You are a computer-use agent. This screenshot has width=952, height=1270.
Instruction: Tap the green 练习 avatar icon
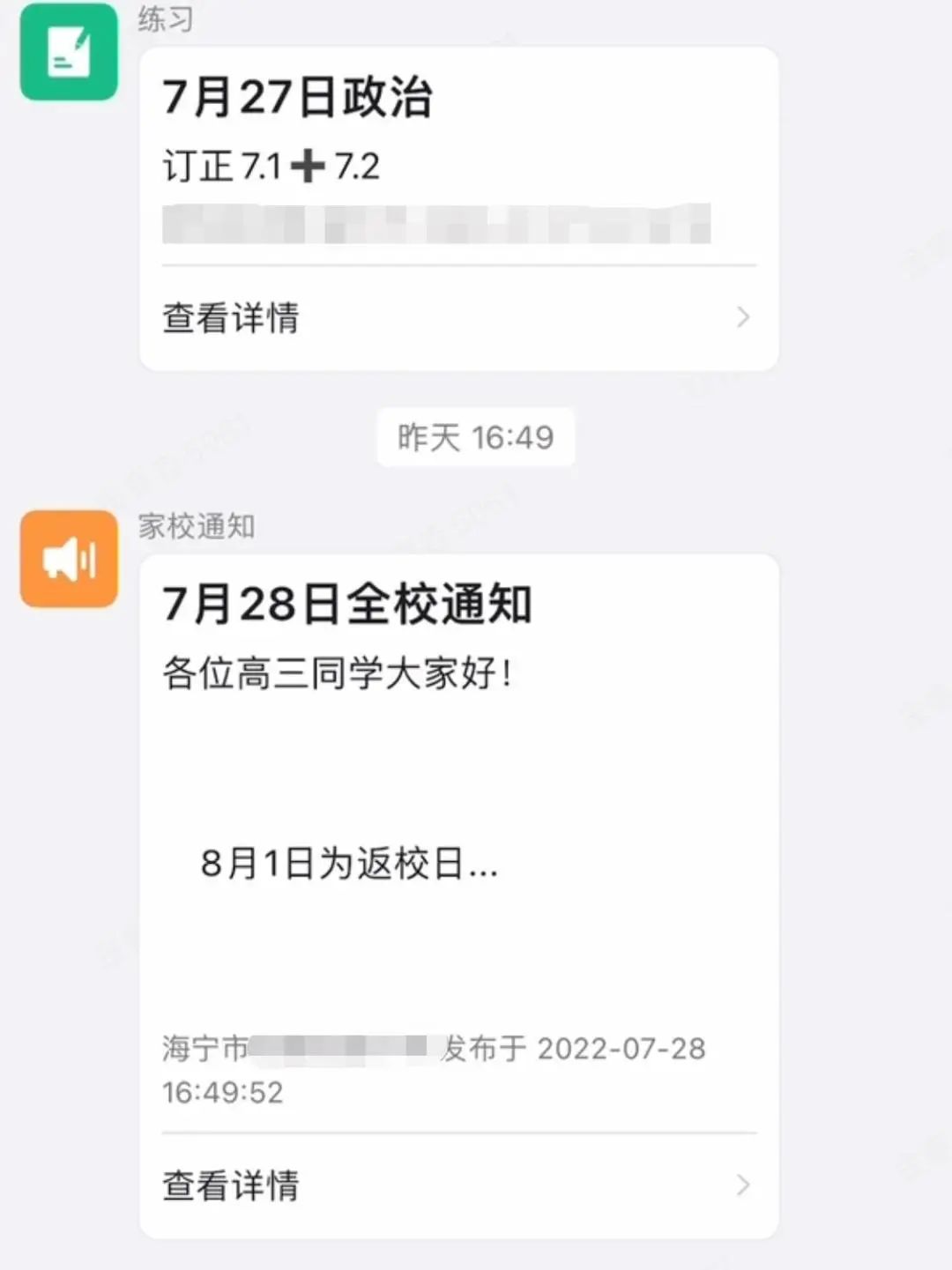pos(69,51)
